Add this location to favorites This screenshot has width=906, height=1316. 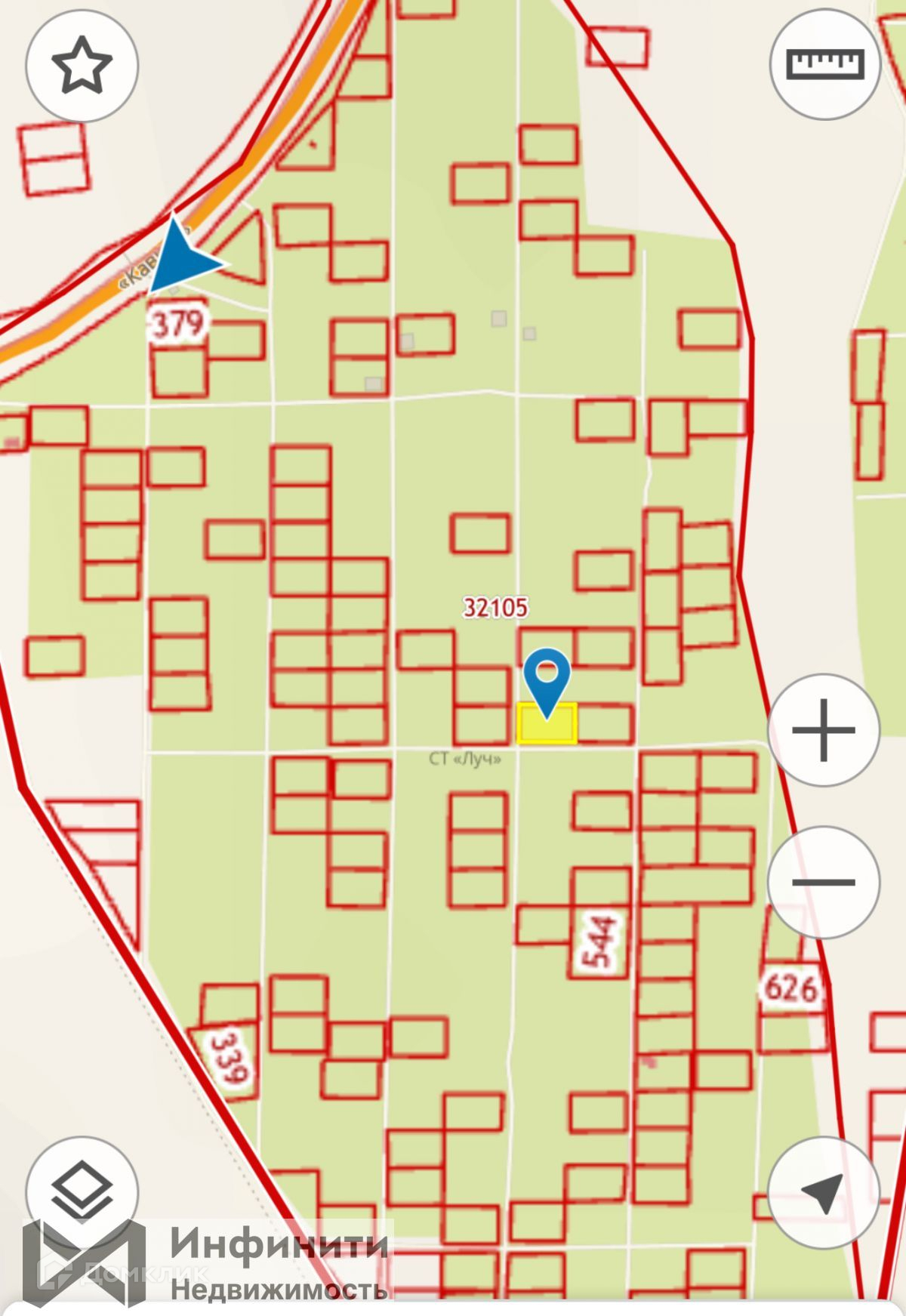click(x=82, y=66)
